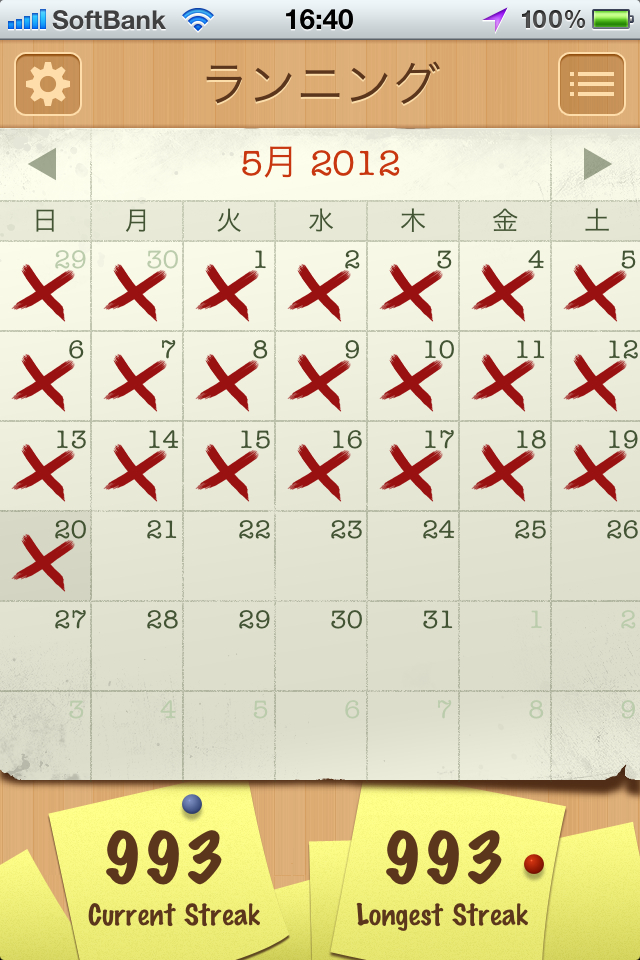The height and width of the screenshot is (960, 640).
Task: Open the habit list menu
Action: (x=591, y=84)
